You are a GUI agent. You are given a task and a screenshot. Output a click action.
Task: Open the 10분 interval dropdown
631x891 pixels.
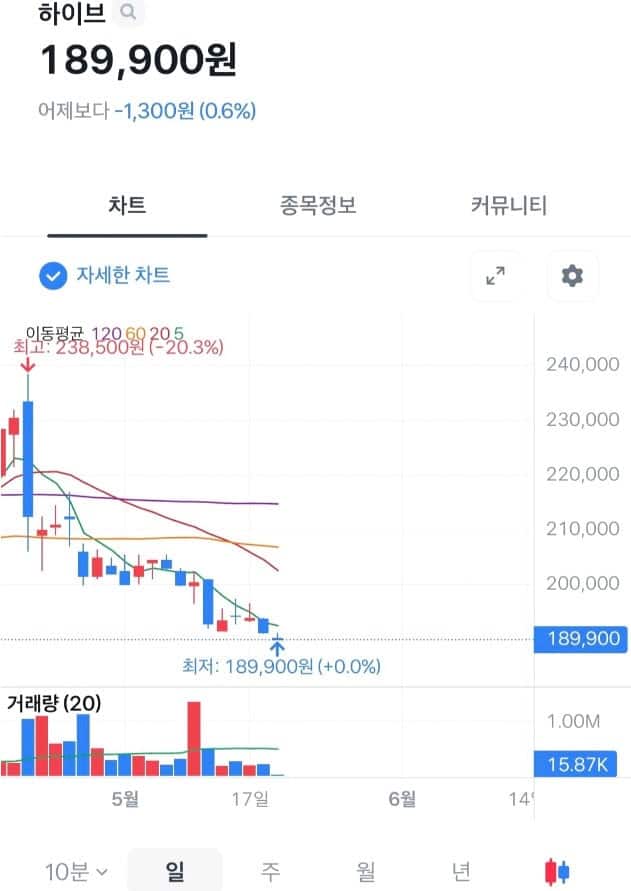(x=76, y=871)
